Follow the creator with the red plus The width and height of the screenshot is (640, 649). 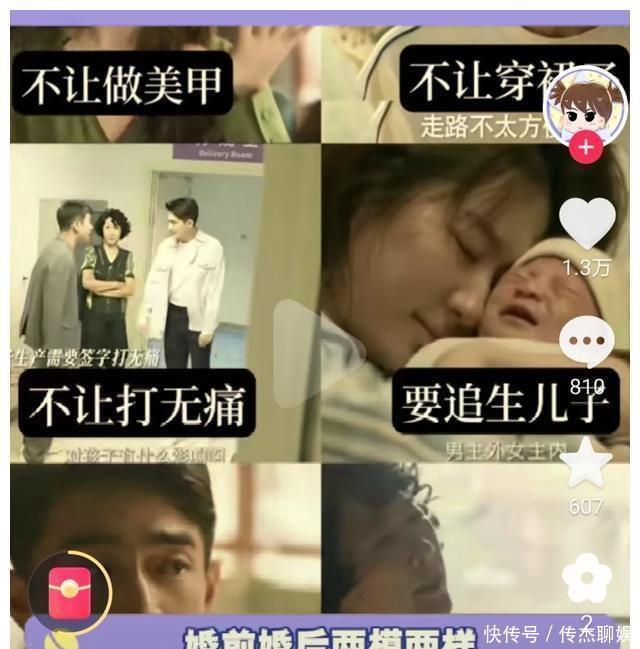click(585, 149)
